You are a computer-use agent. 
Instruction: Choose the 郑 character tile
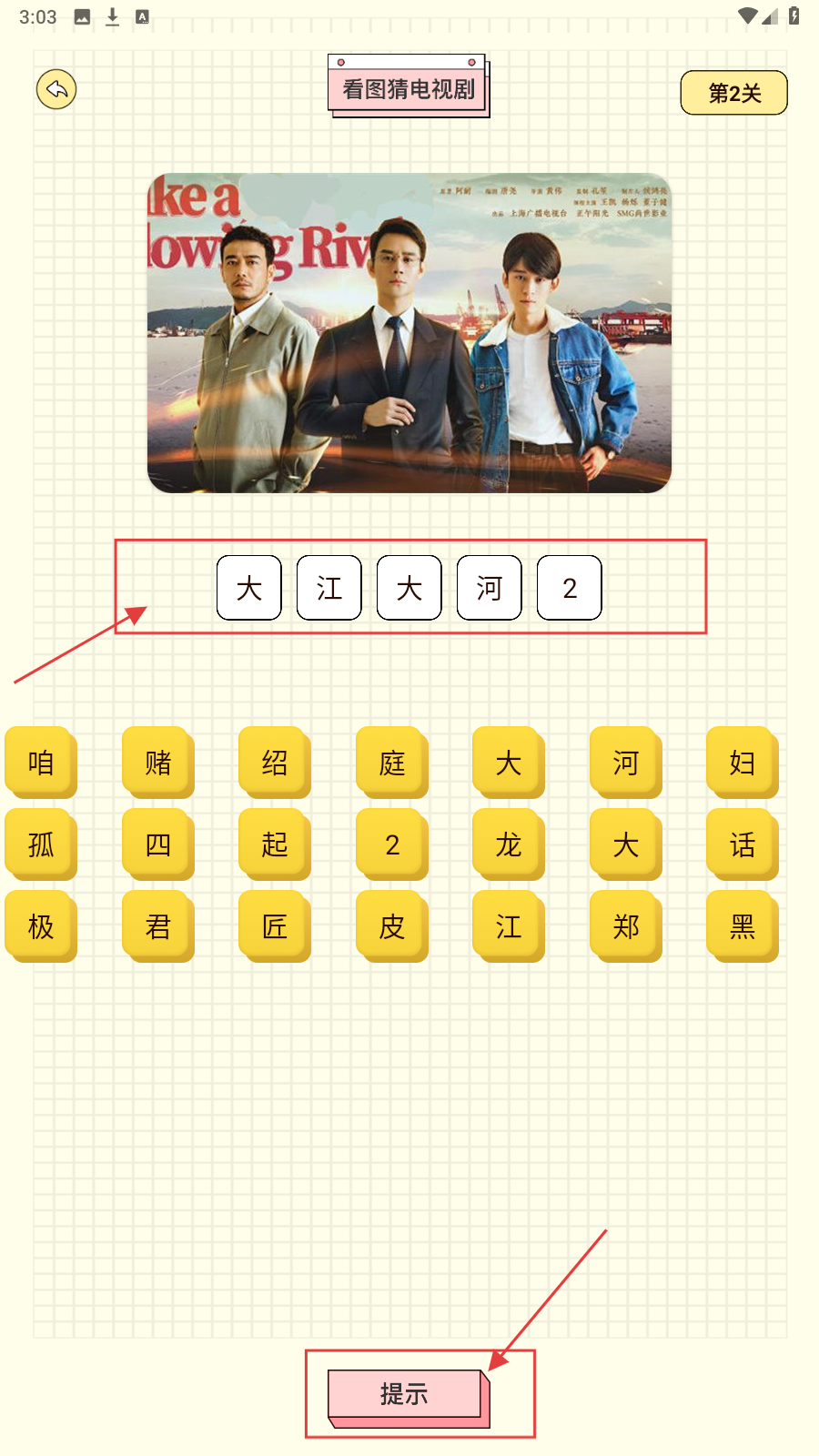(625, 925)
